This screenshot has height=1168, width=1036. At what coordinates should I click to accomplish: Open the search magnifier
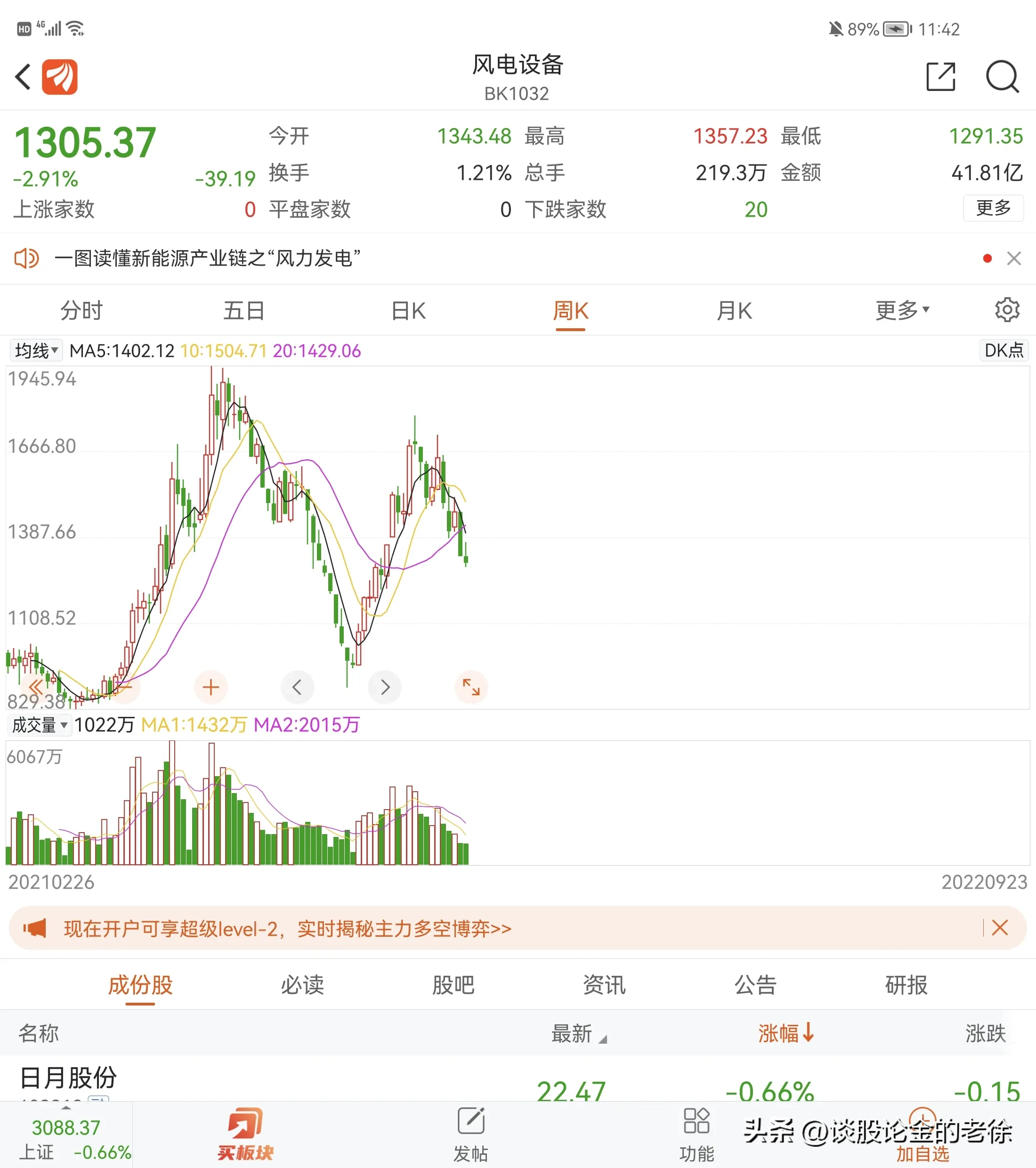(x=1002, y=77)
